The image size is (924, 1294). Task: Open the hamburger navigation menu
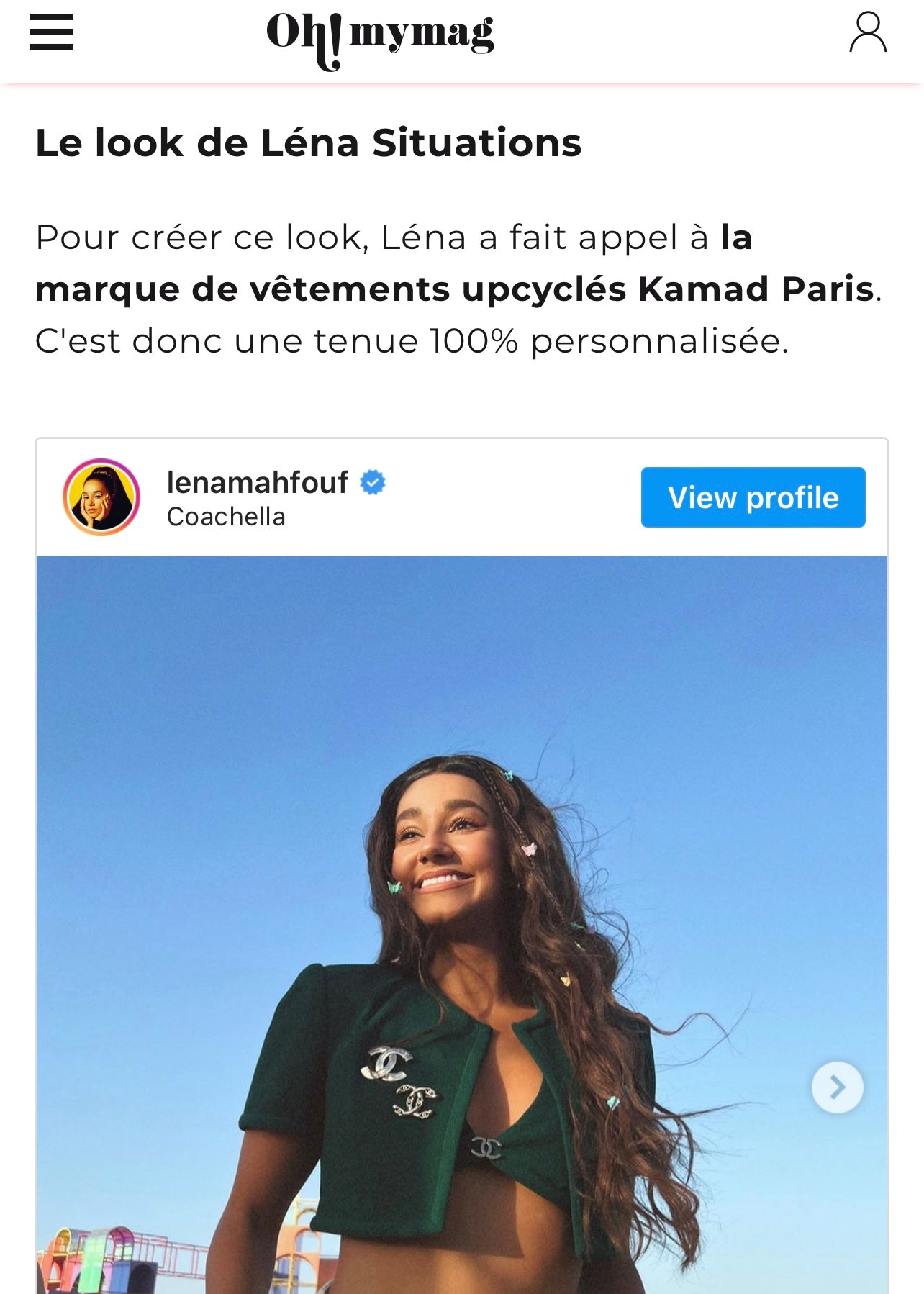pyautogui.click(x=52, y=33)
